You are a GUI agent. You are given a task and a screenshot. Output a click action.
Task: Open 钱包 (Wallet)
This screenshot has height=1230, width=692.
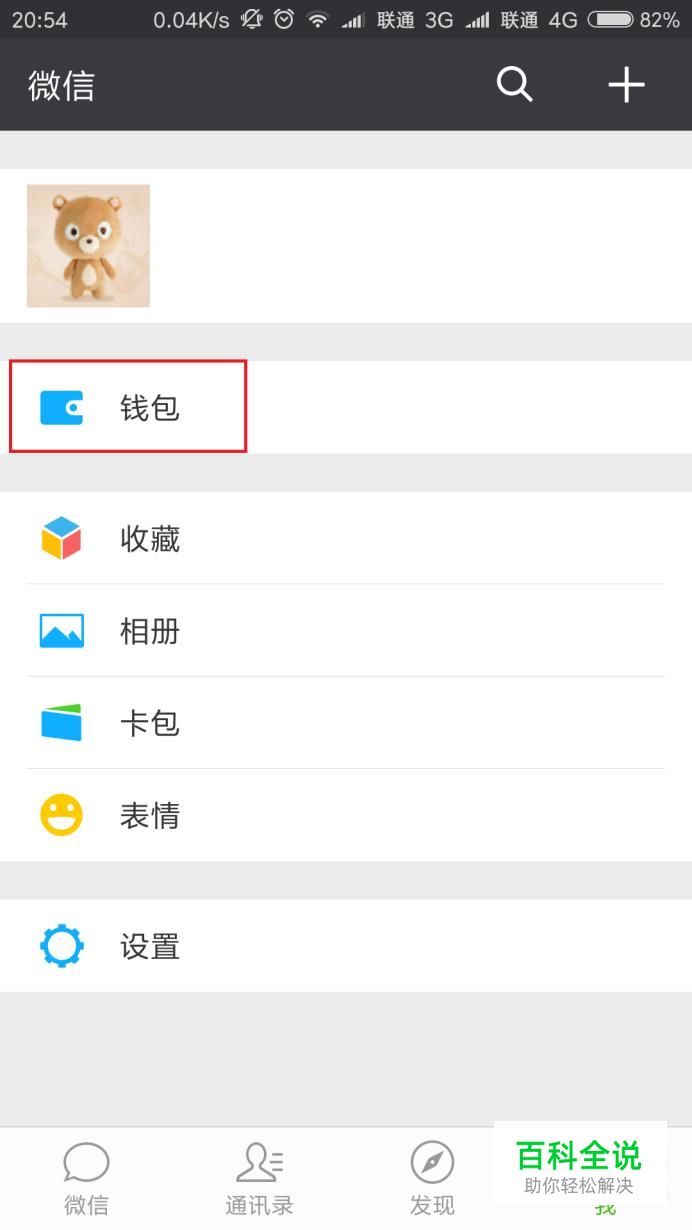pyautogui.click(x=346, y=408)
